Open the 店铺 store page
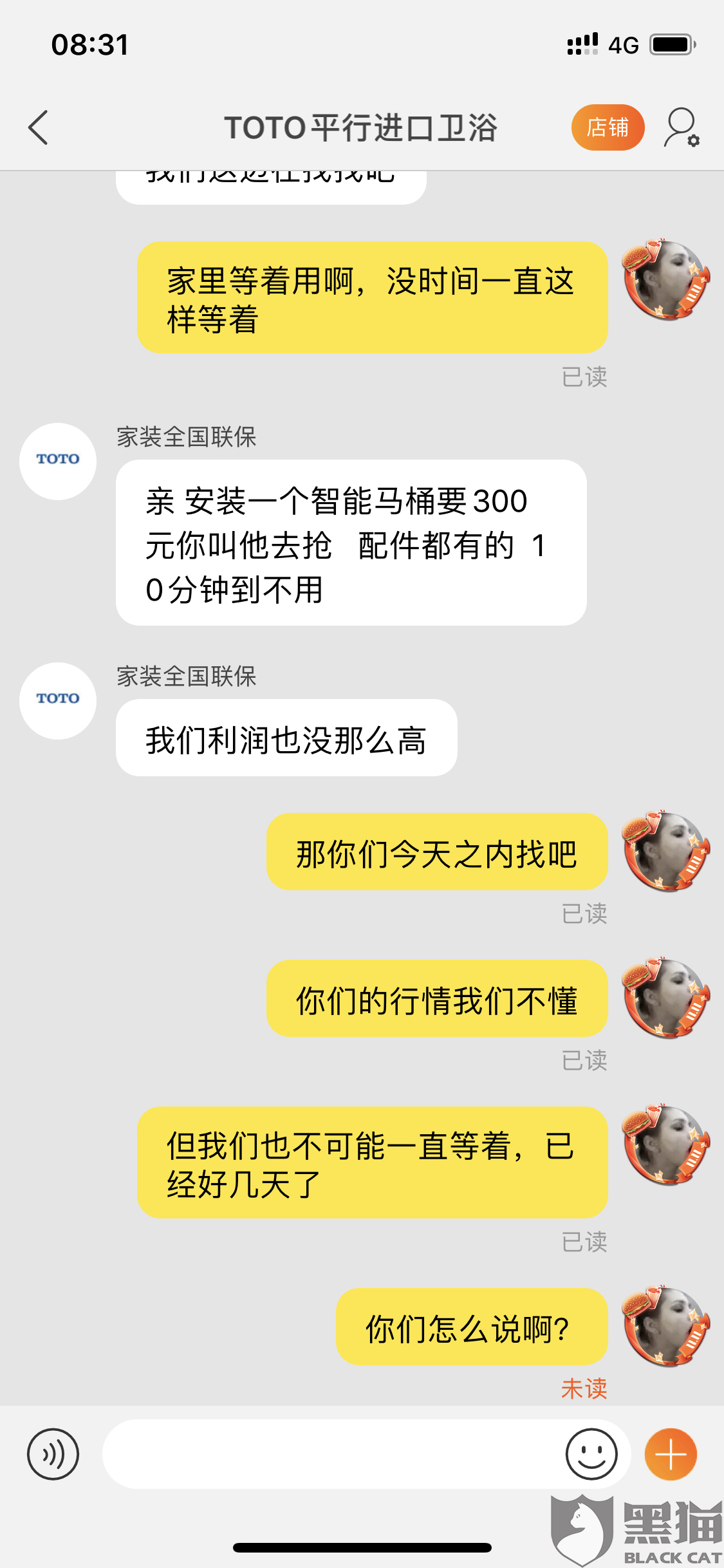Screen dimensions: 724x1568 pos(608,127)
